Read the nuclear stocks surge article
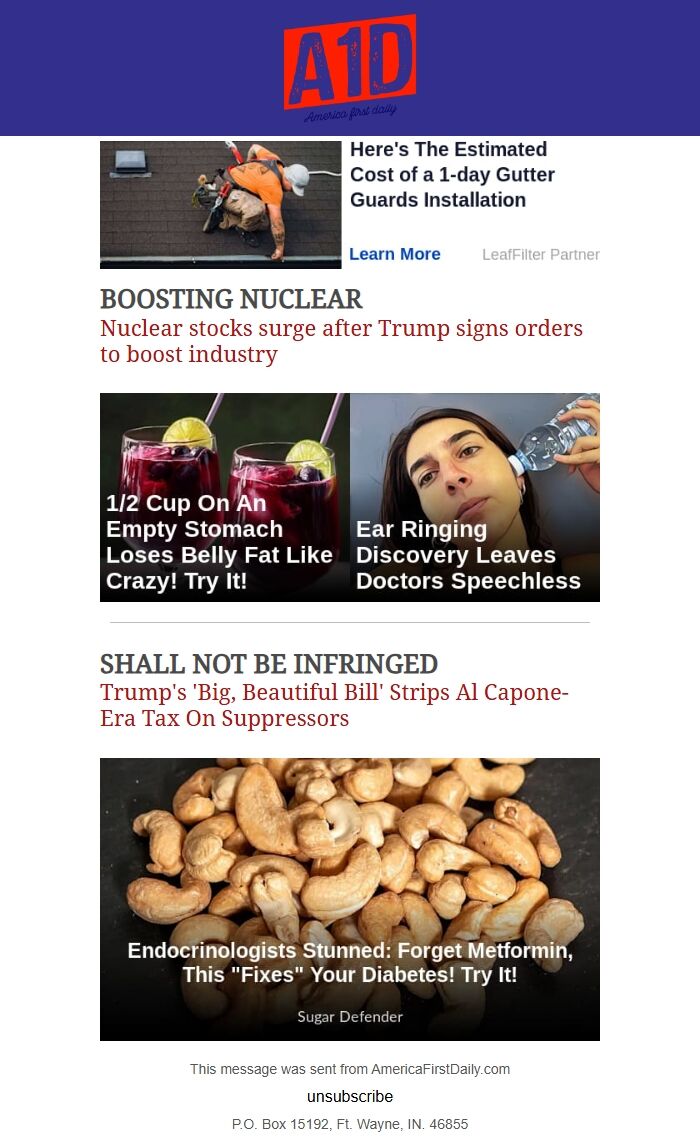The width and height of the screenshot is (700, 1148). click(341, 341)
